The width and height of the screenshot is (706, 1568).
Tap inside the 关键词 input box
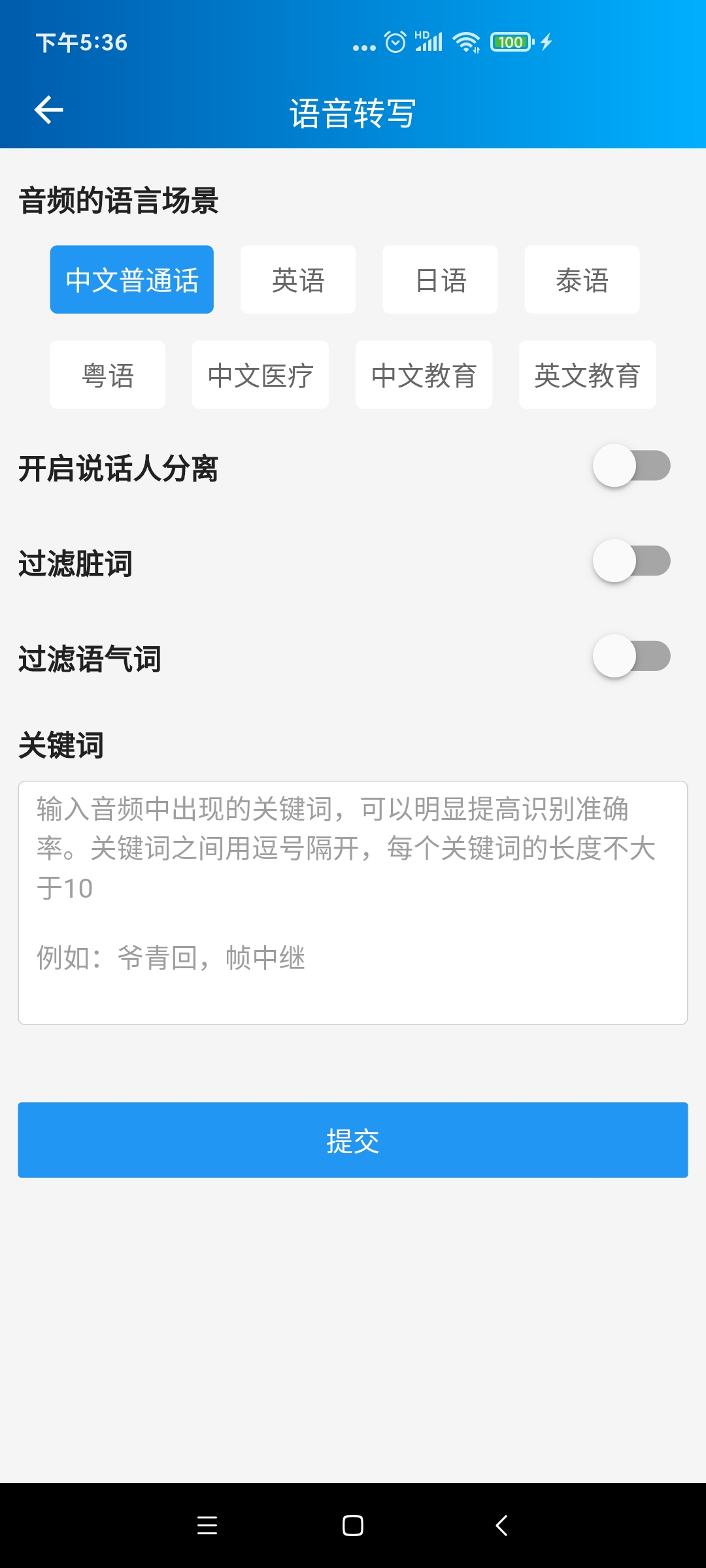pyautogui.click(x=353, y=902)
